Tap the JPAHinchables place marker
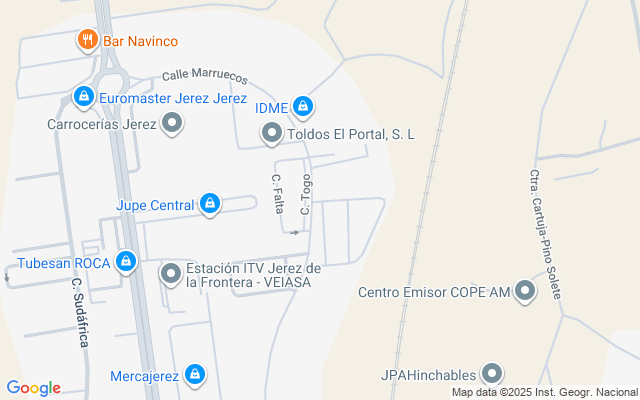The image size is (640, 400). pos(491,375)
